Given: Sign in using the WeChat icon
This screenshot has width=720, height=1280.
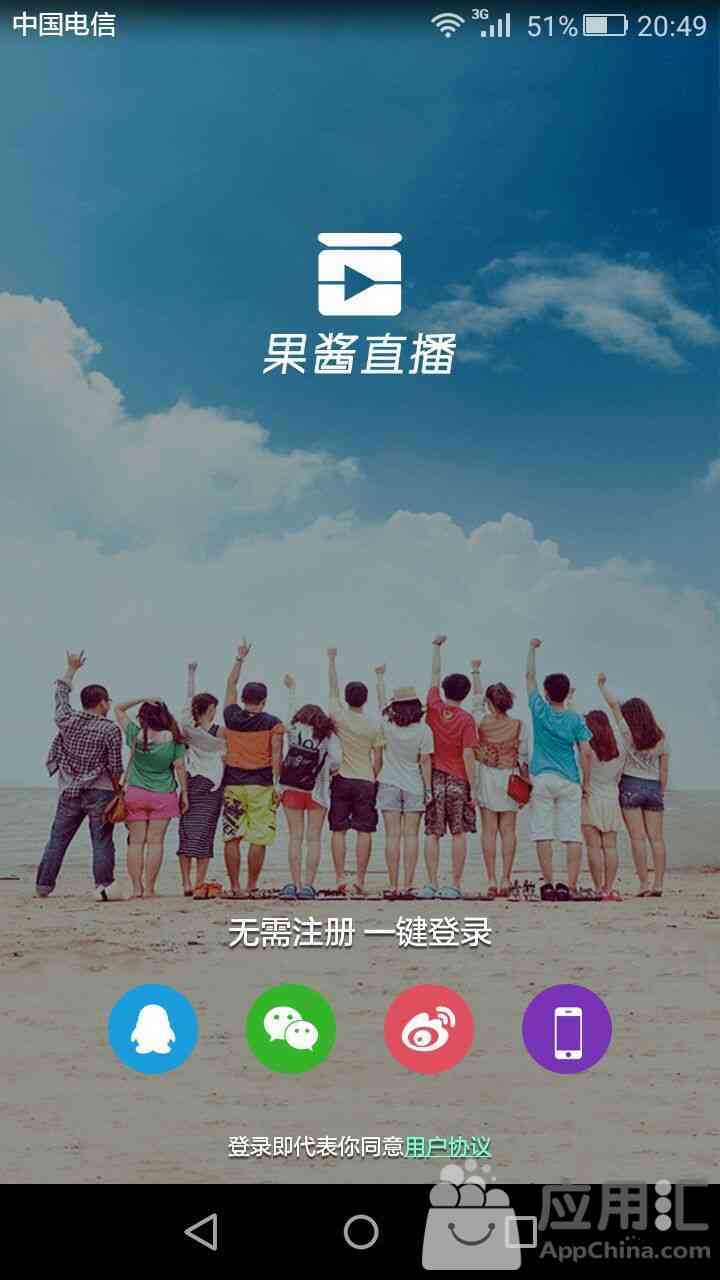Looking at the screenshot, I should tap(291, 1029).
